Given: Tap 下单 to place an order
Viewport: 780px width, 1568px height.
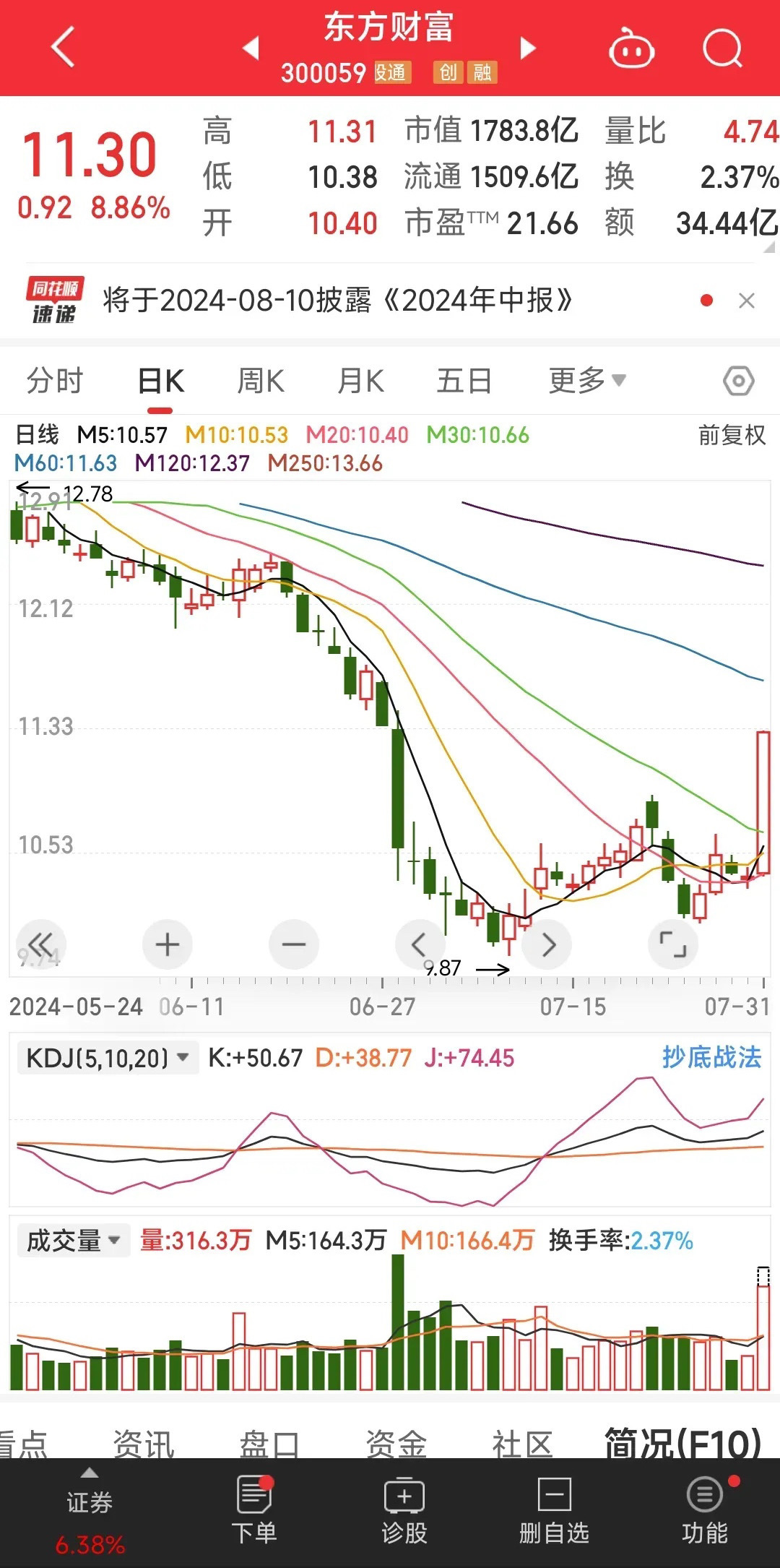Looking at the screenshot, I should pos(254,1510).
